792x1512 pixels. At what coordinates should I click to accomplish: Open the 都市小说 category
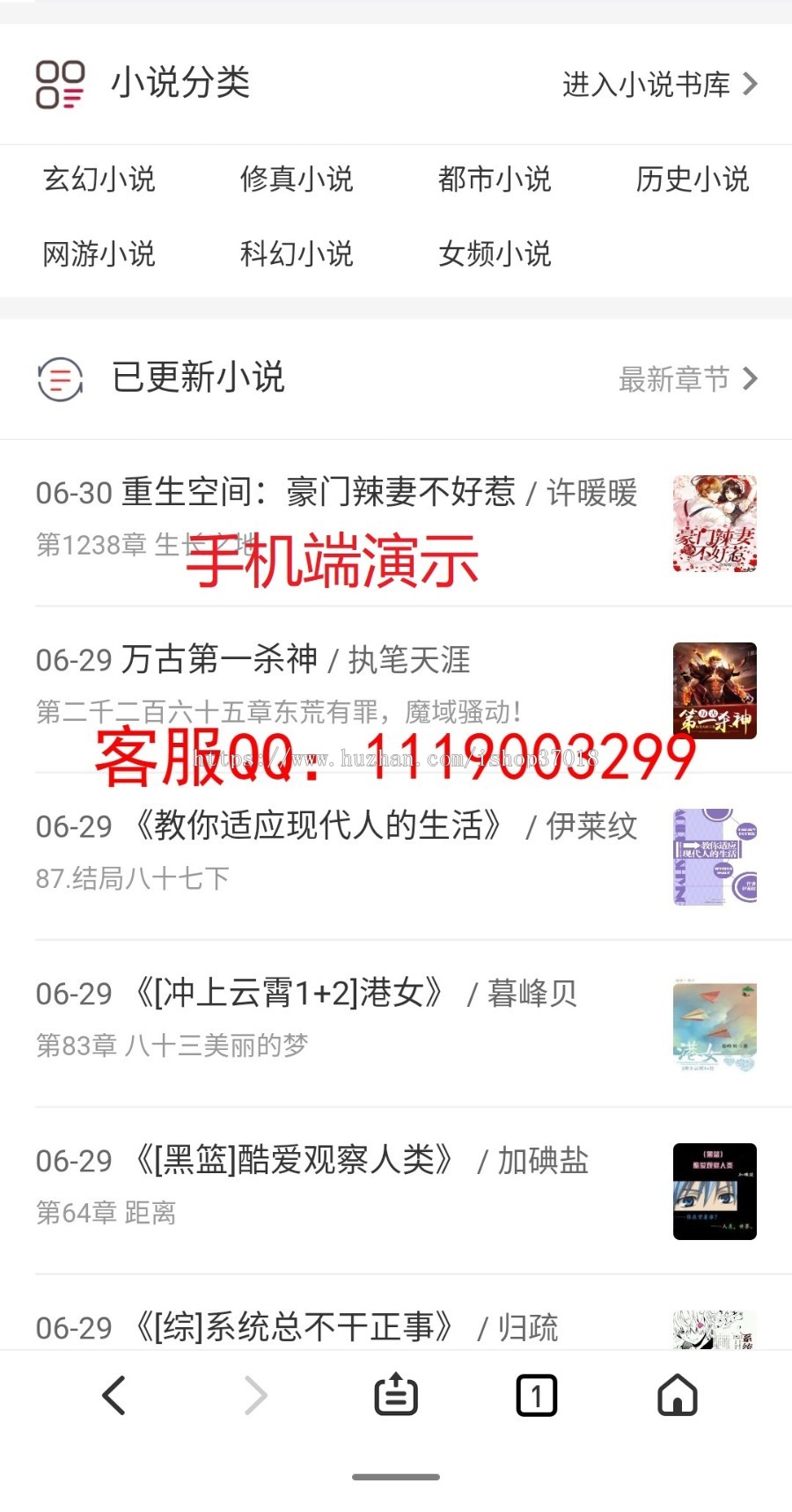click(495, 180)
